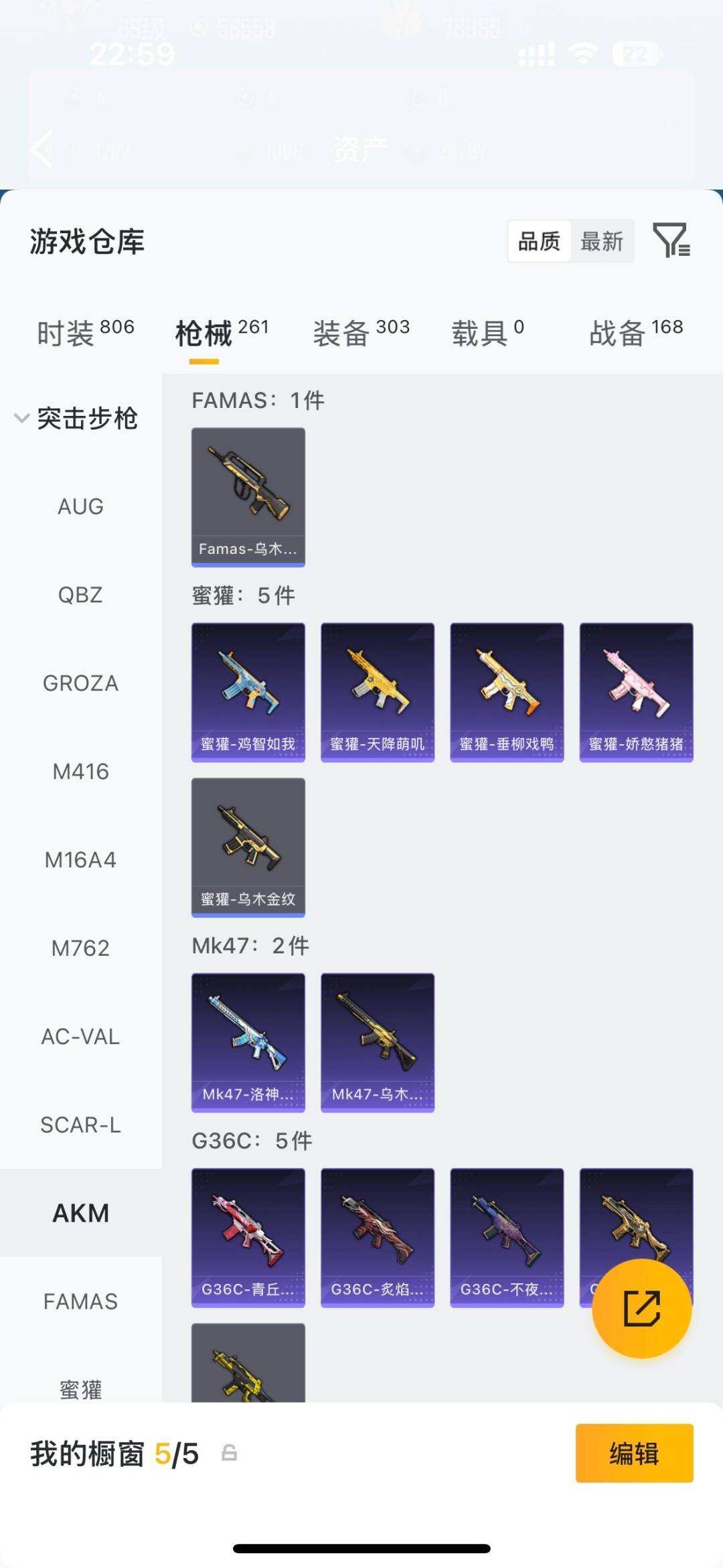The height and width of the screenshot is (1568, 723).
Task: Open the 蜜獾-娇憨猪猪 skin
Action: [637, 693]
